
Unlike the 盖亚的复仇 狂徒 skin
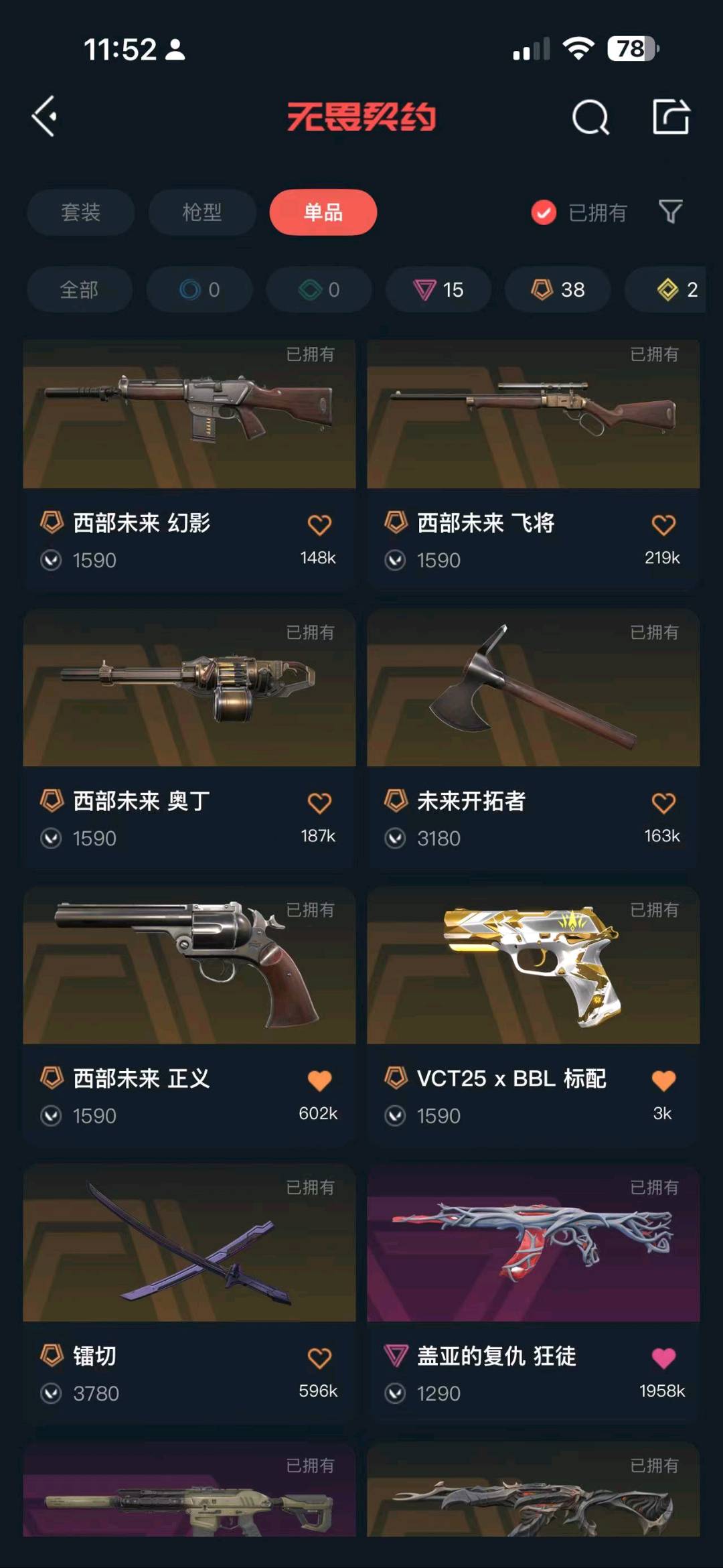pos(663,1358)
